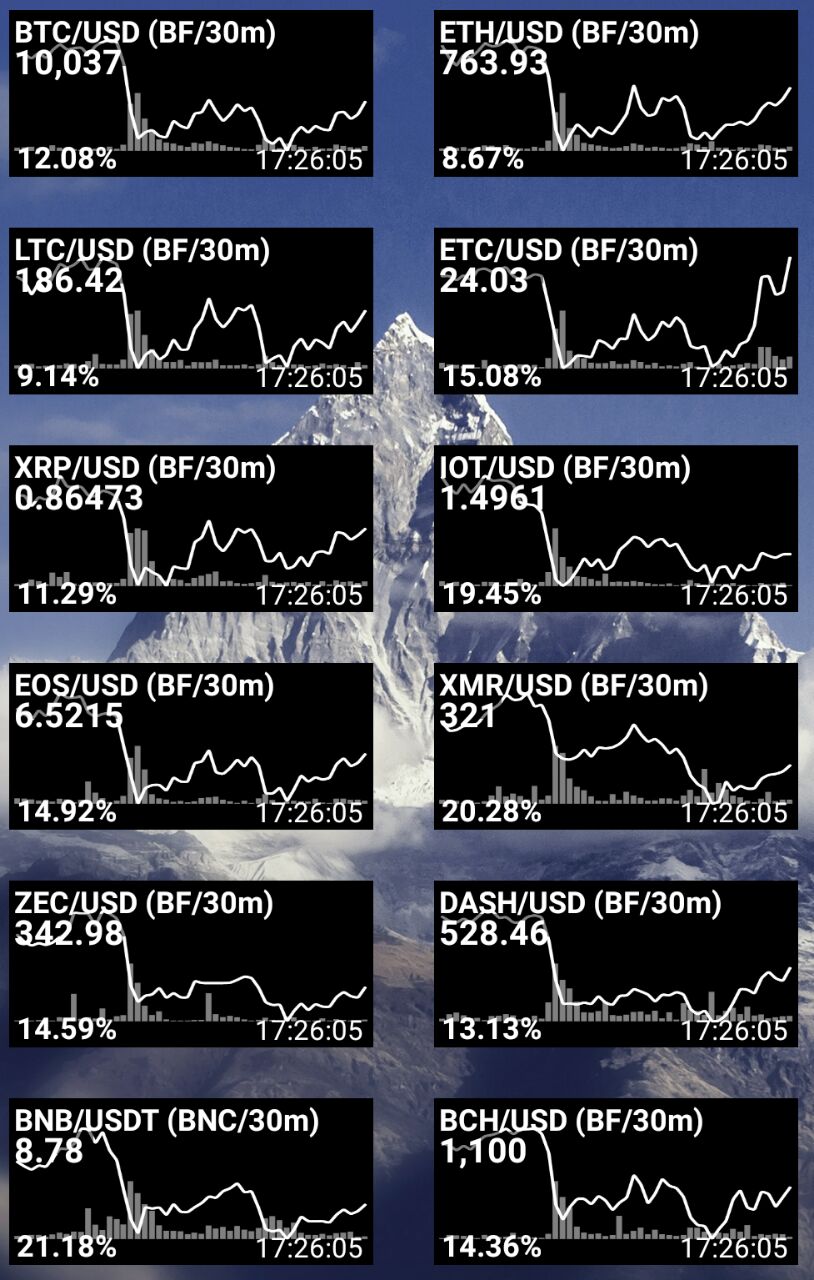814x1280 pixels.
Task: Select the DASH/USD chart widget
Action: [x=616, y=964]
